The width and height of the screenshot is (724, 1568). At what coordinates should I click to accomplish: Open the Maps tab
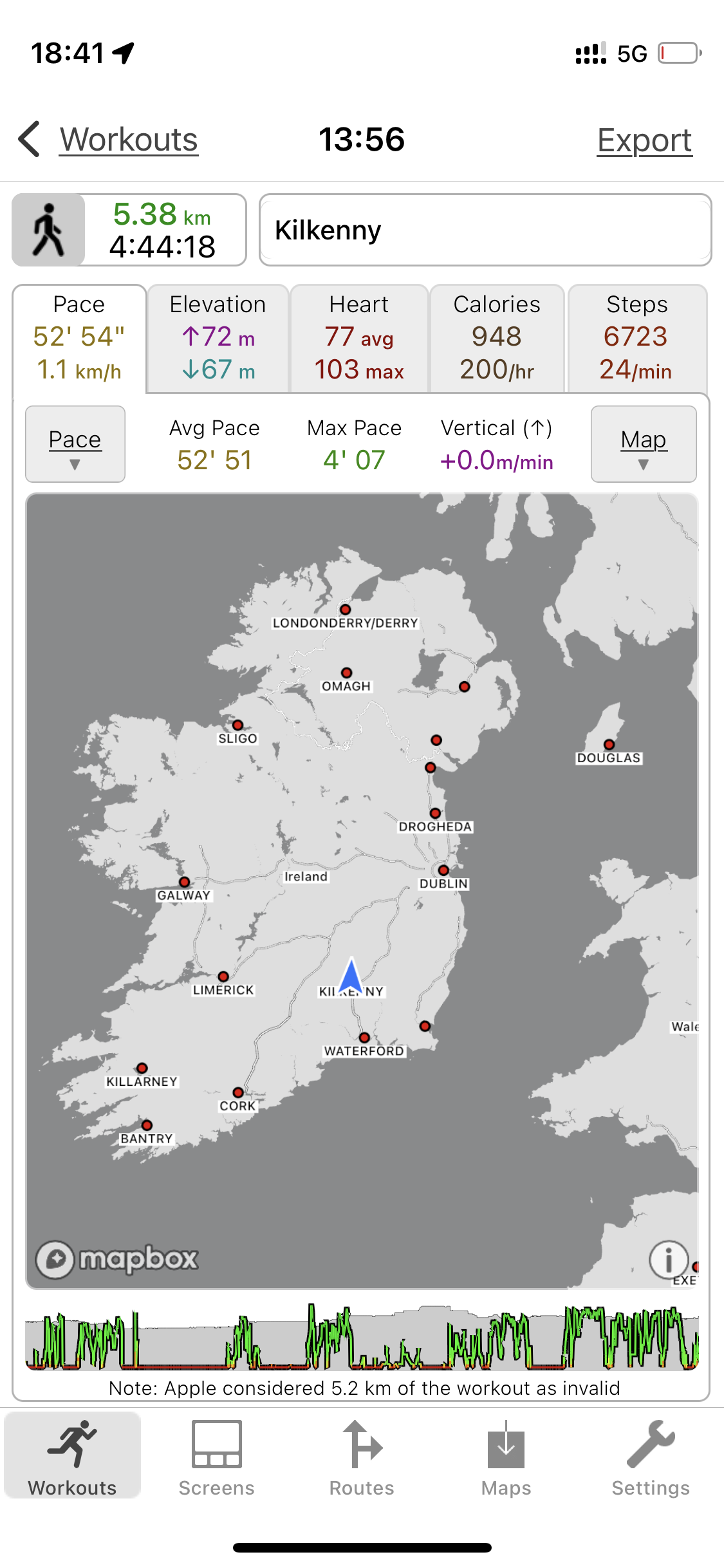[506, 1458]
